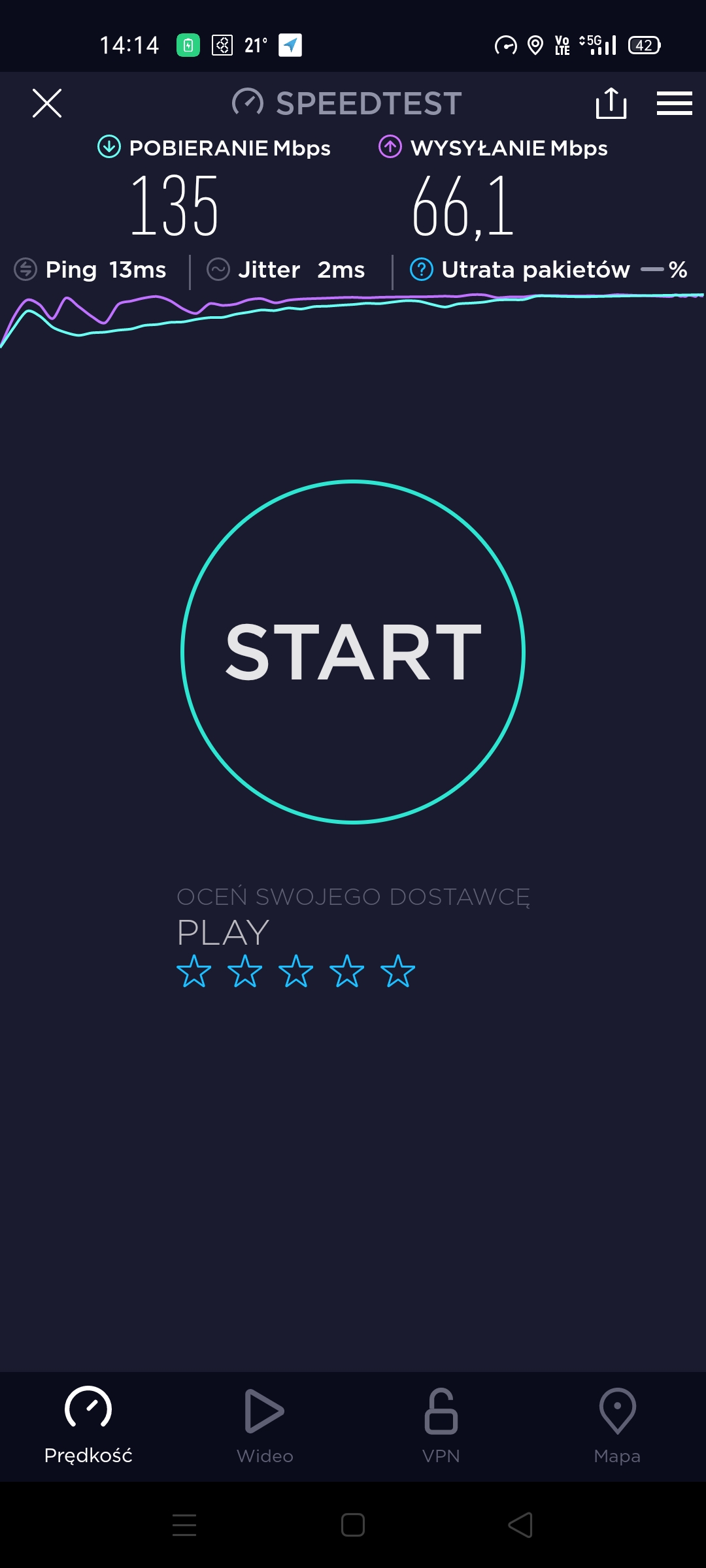Image resolution: width=706 pixels, height=1568 pixels.
Task: Switch to the Prędkość tab
Action: pyautogui.click(x=88, y=1421)
